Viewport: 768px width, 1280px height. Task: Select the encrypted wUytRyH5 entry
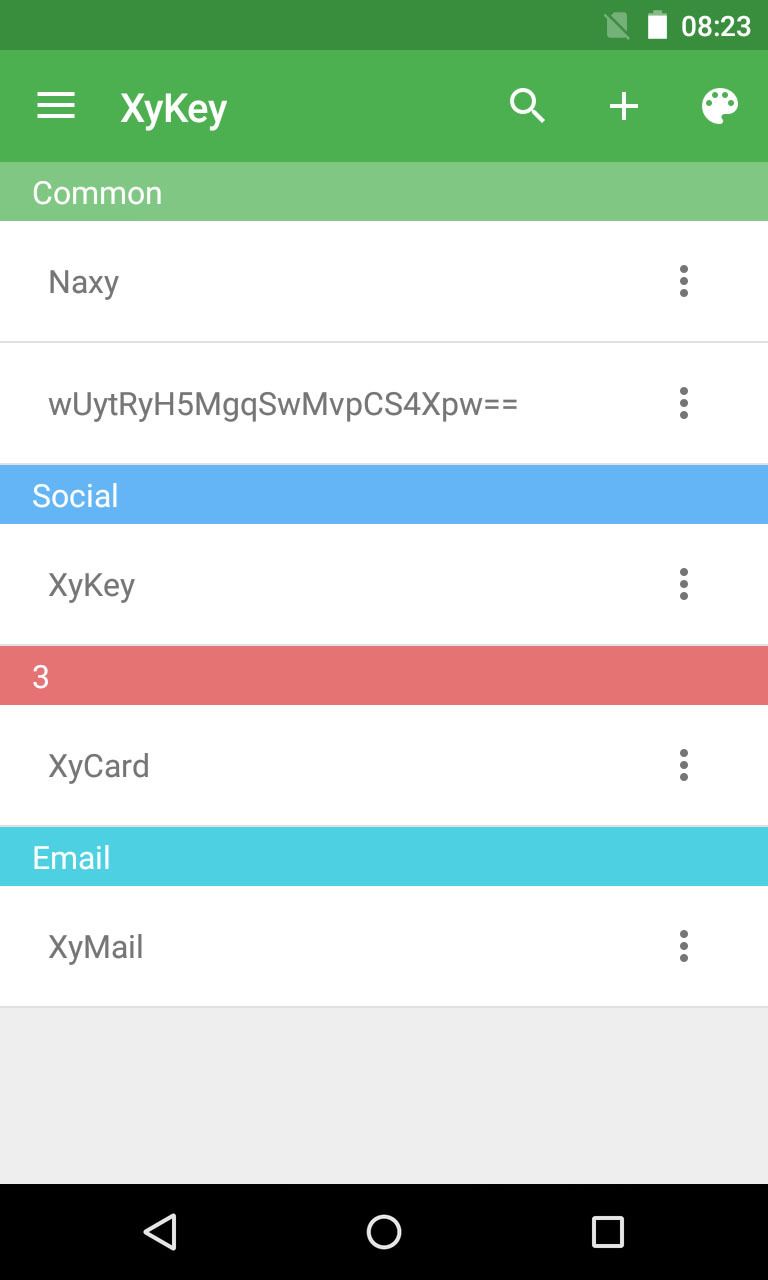pos(284,403)
